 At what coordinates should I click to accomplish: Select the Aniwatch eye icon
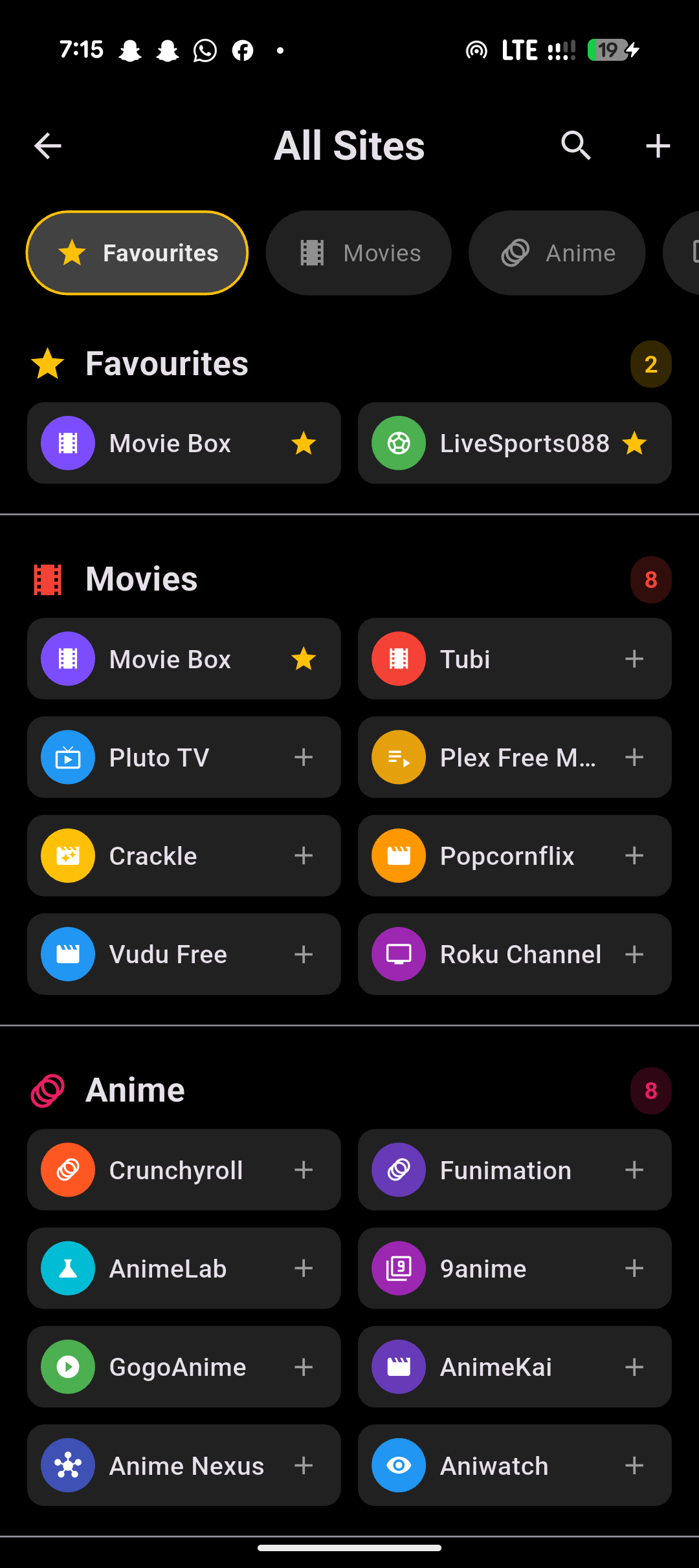399,1465
